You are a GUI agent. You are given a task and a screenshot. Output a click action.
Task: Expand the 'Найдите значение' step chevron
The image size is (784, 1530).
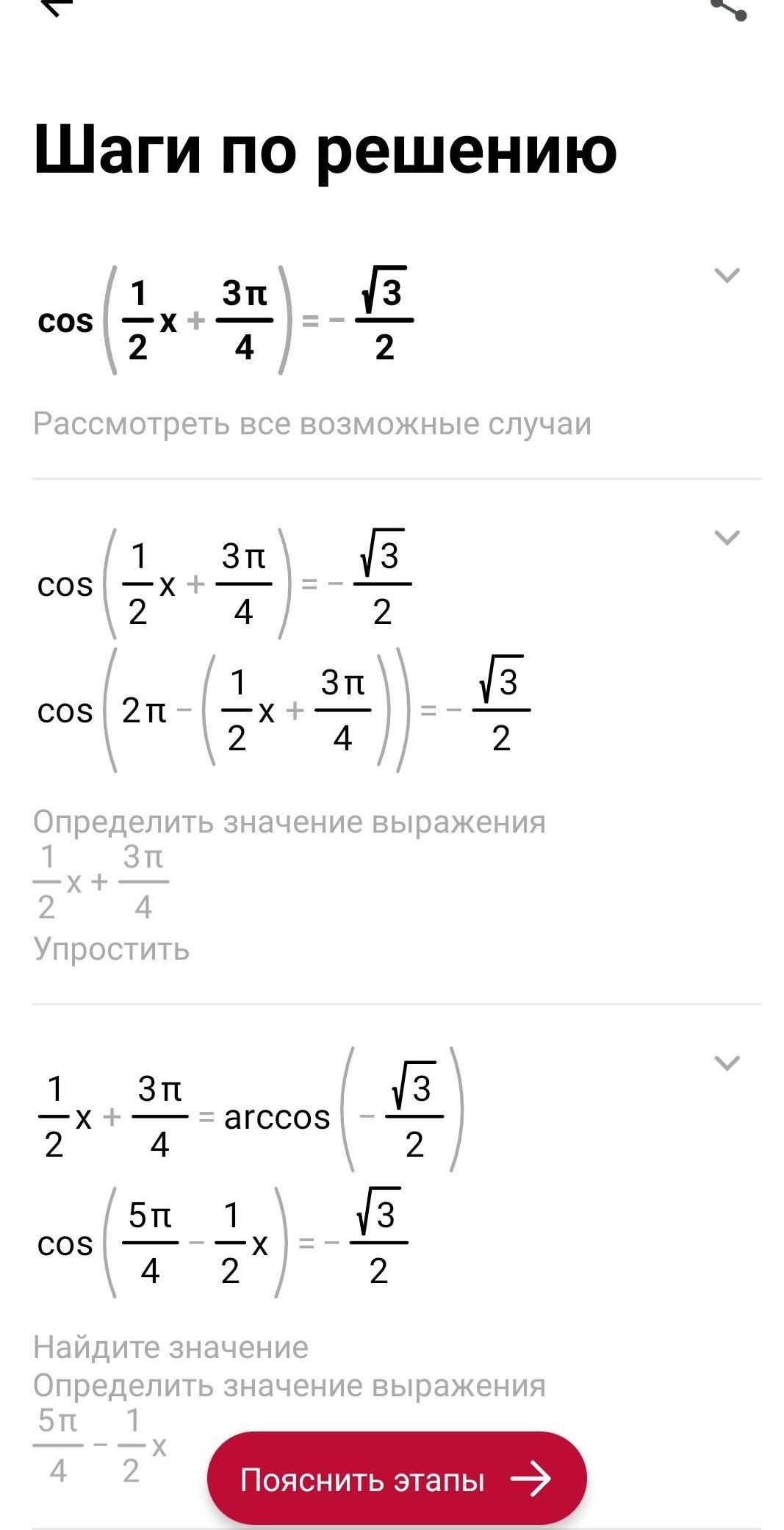click(x=727, y=1063)
